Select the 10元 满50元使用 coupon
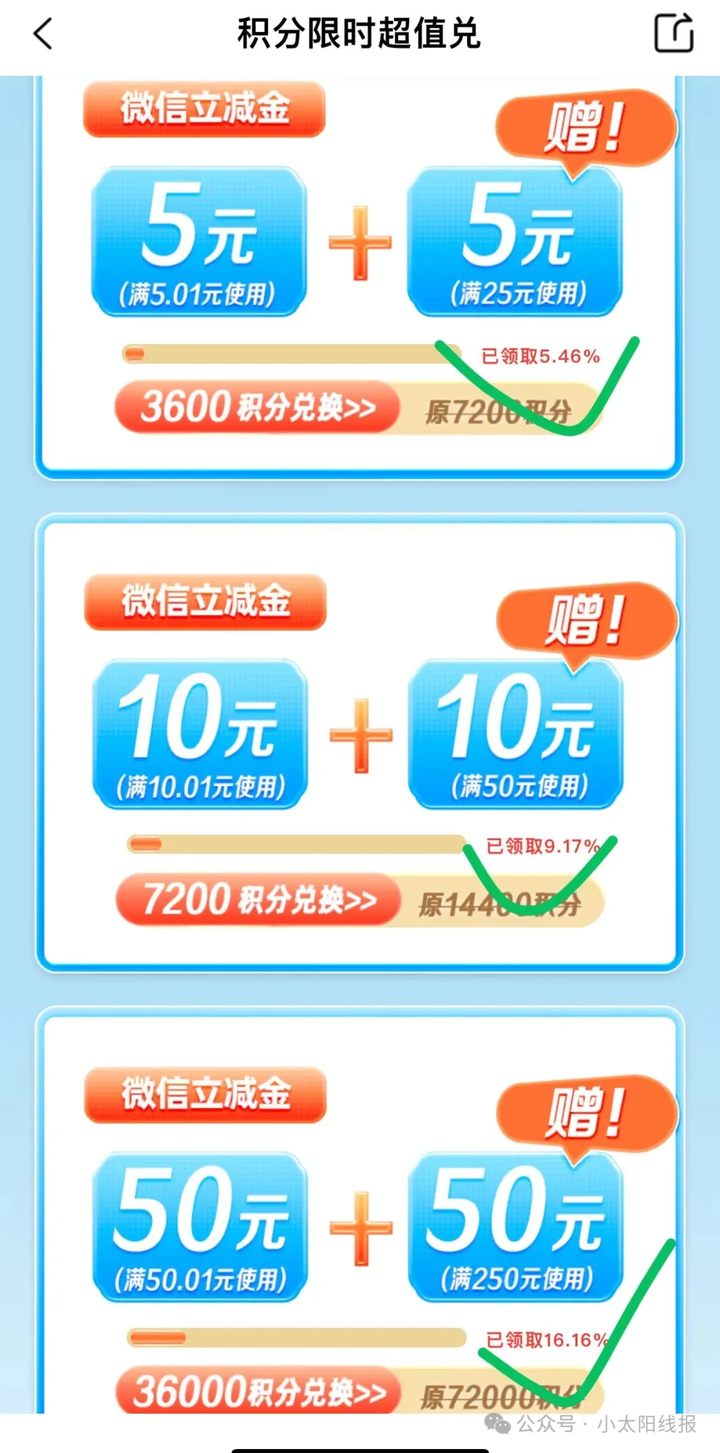 (x=515, y=735)
